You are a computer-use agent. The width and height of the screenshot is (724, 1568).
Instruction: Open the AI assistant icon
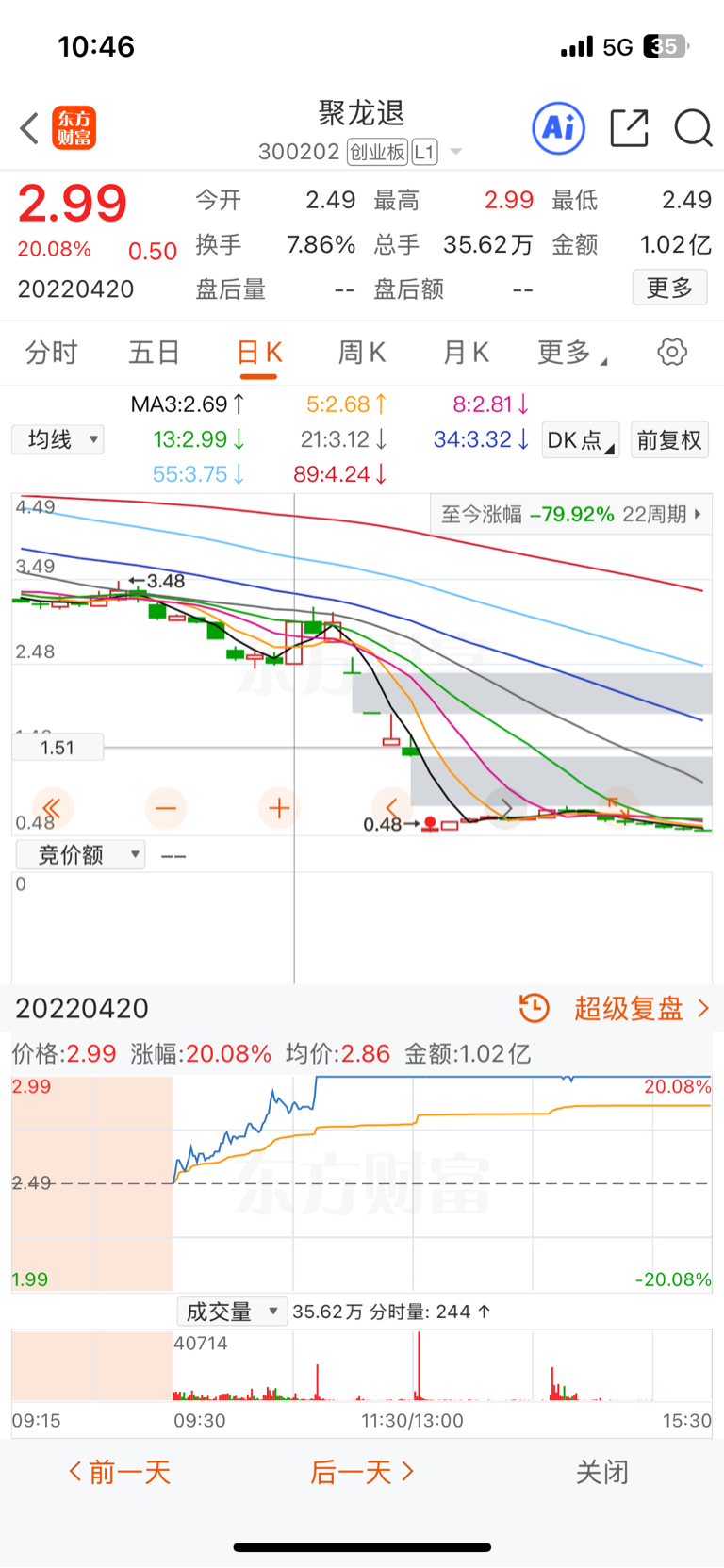click(x=559, y=127)
